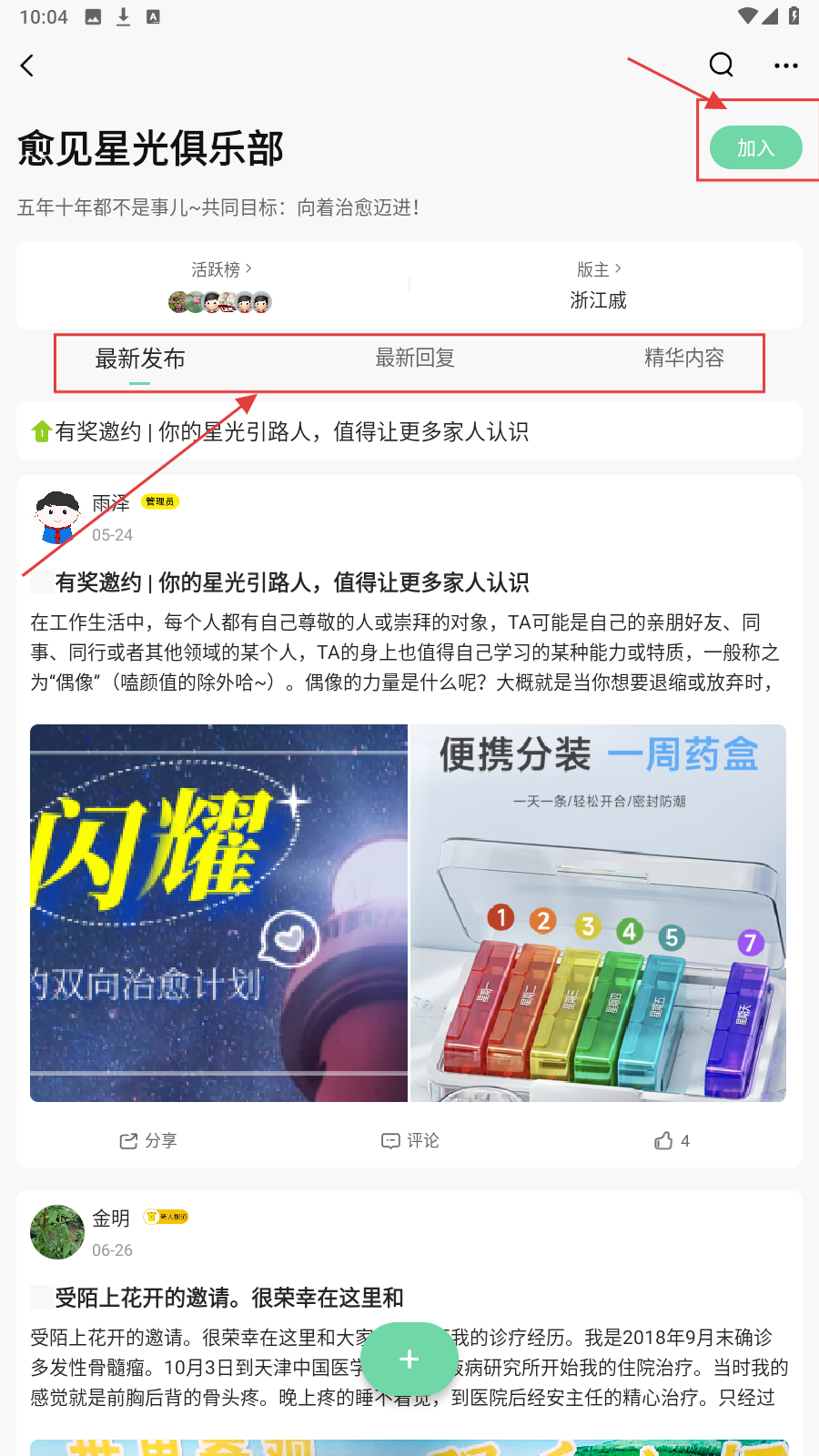Share 雨泽's post via 分享
The height and width of the screenshot is (1456, 819).
coord(148,1141)
